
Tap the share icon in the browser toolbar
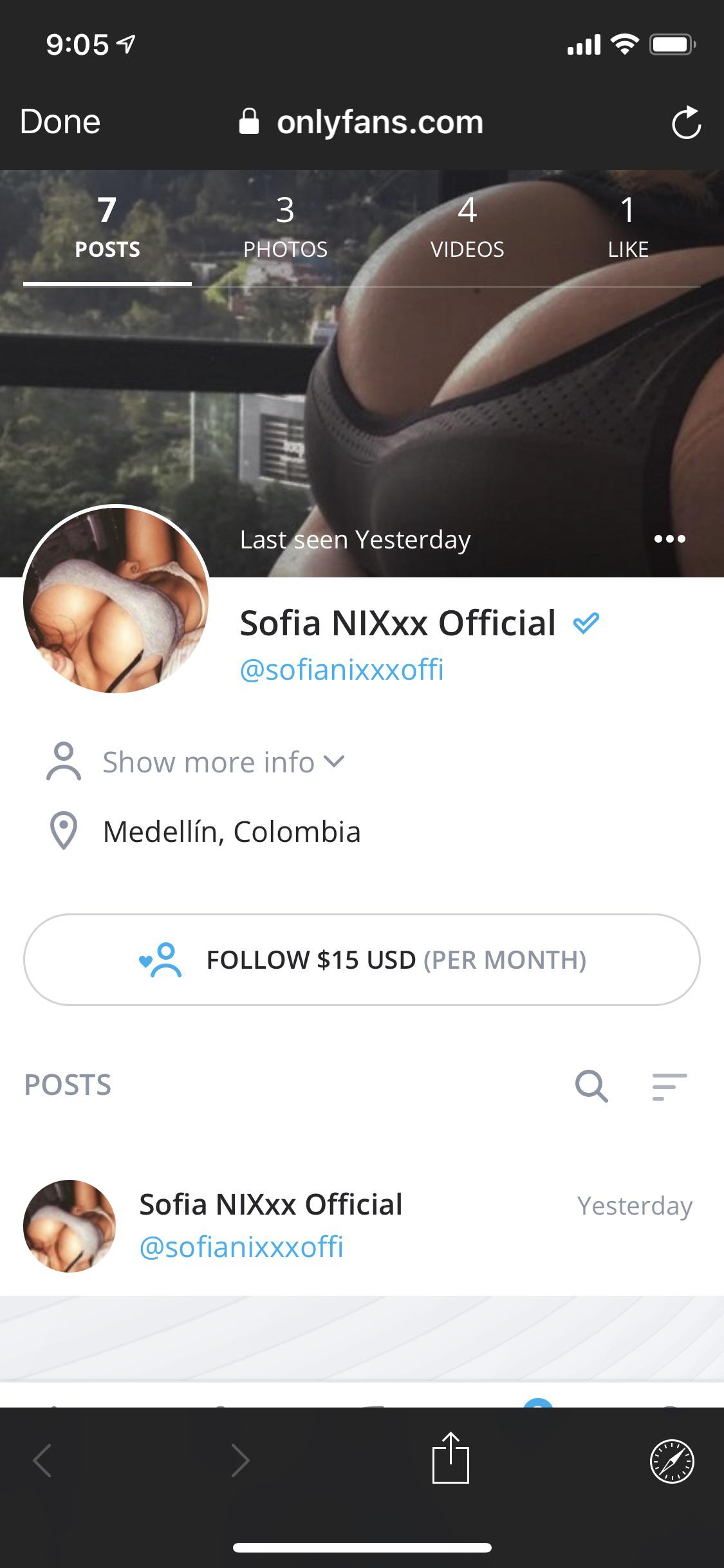click(x=450, y=1461)
